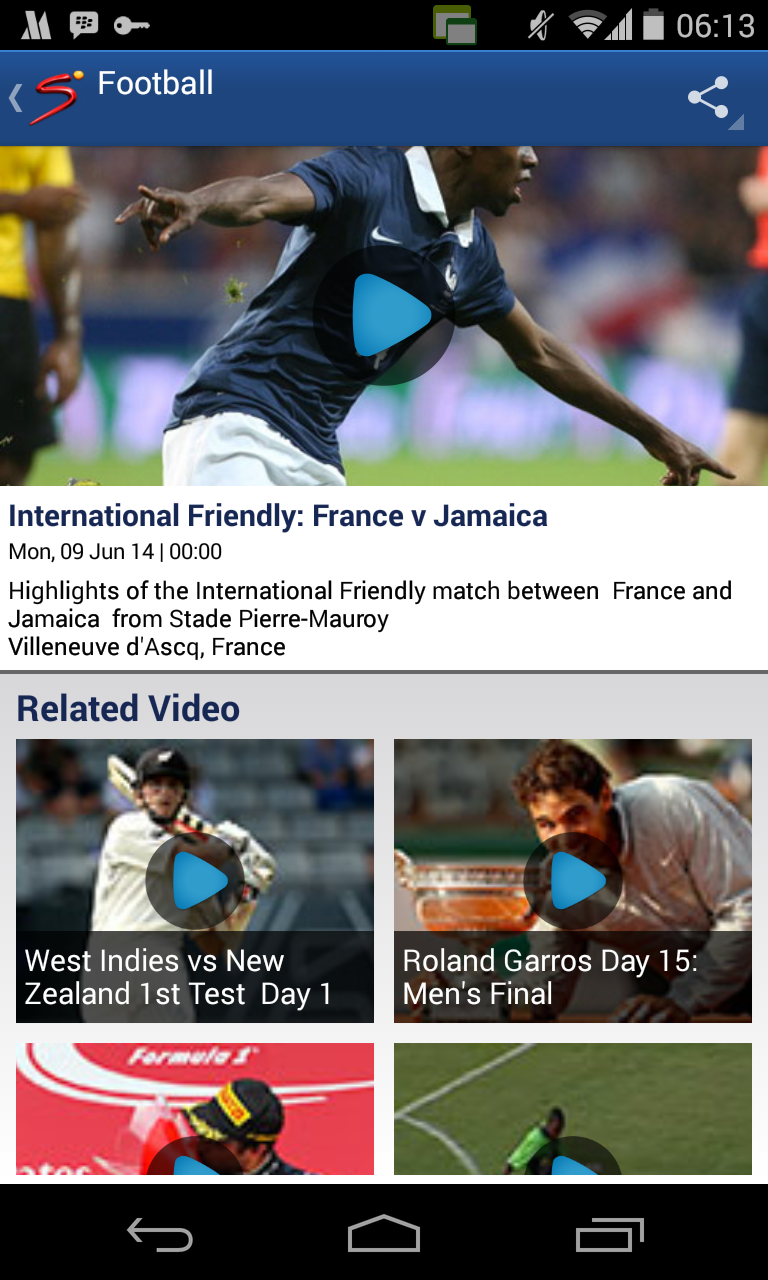Open the Formula 1 related video
This screenshot has height=1280, width=768.
click(195, 1108)
